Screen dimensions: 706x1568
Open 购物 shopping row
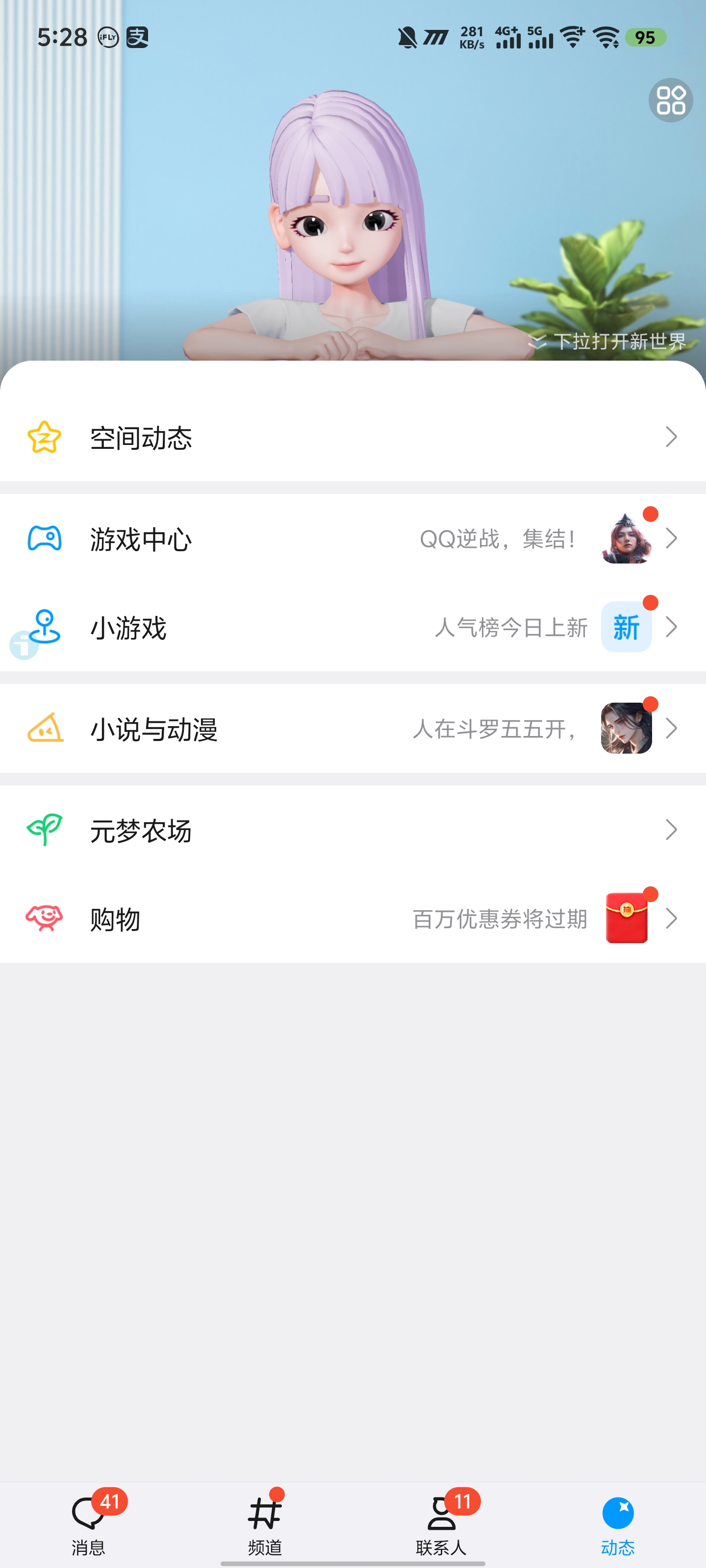353,919
